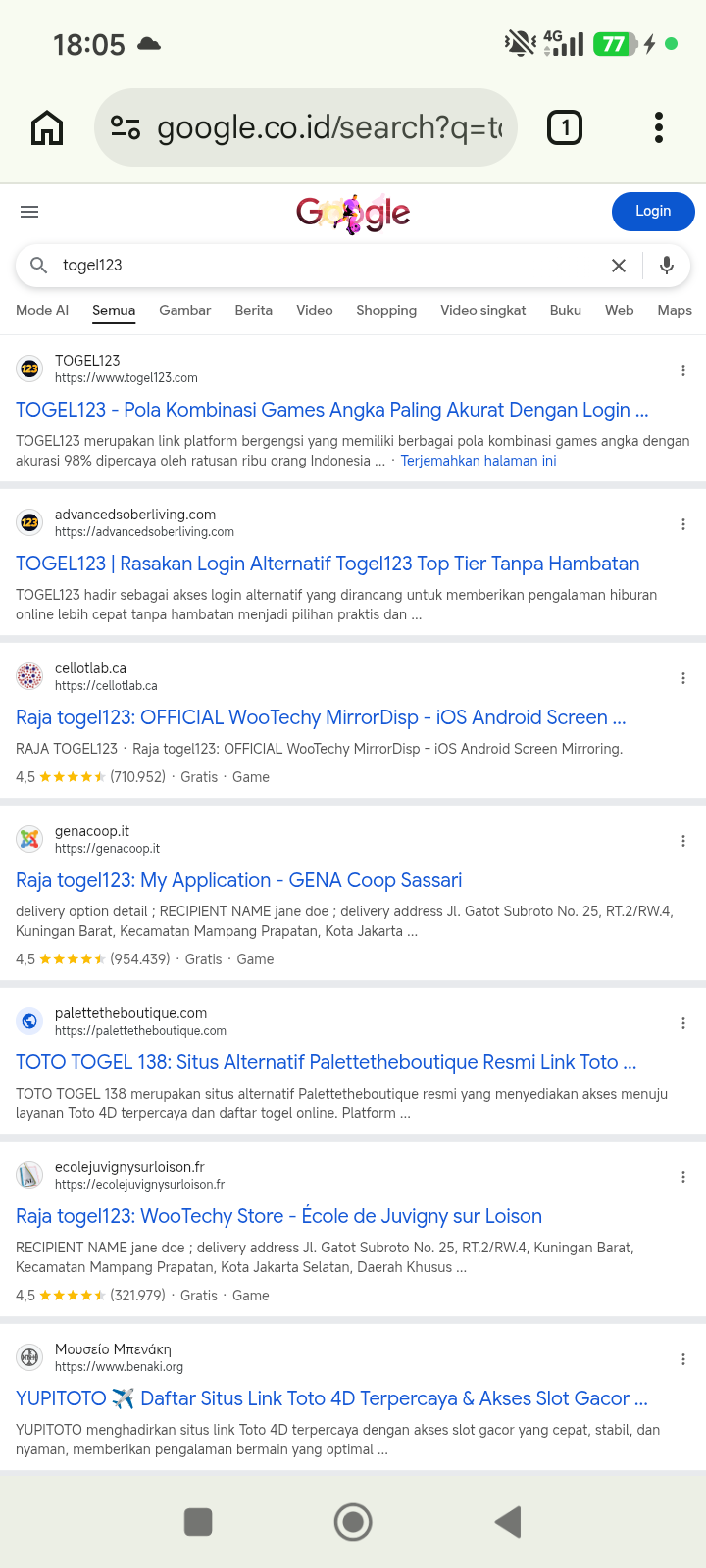Switch to the Berita tab
The height and width of the screenshot is (1568, 706).
254,310
